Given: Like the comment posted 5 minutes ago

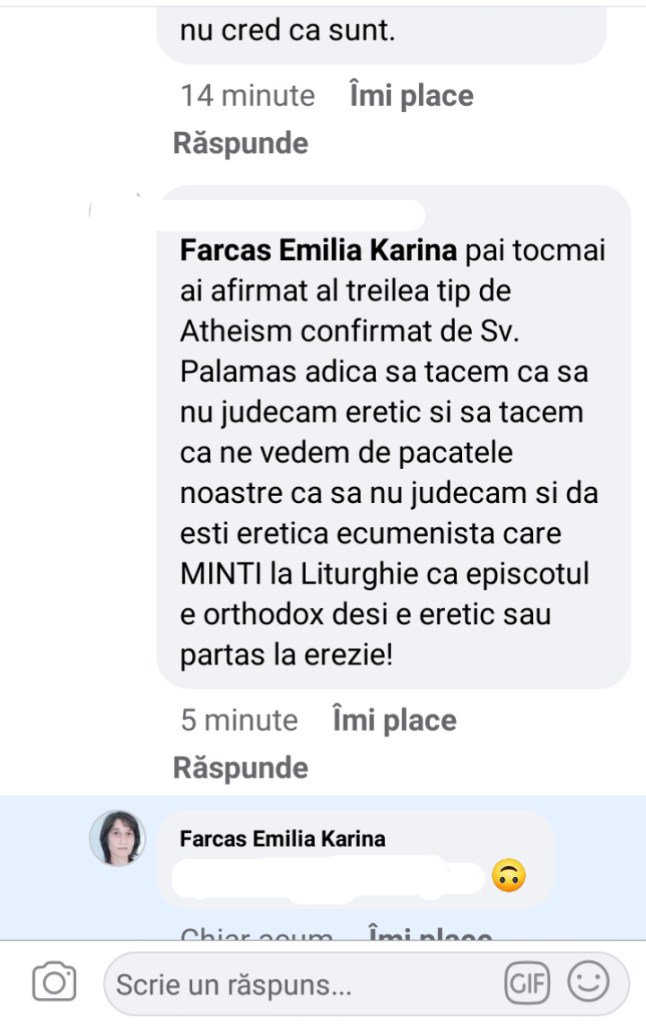Looking at the screenshot, I should pos(394,720).
